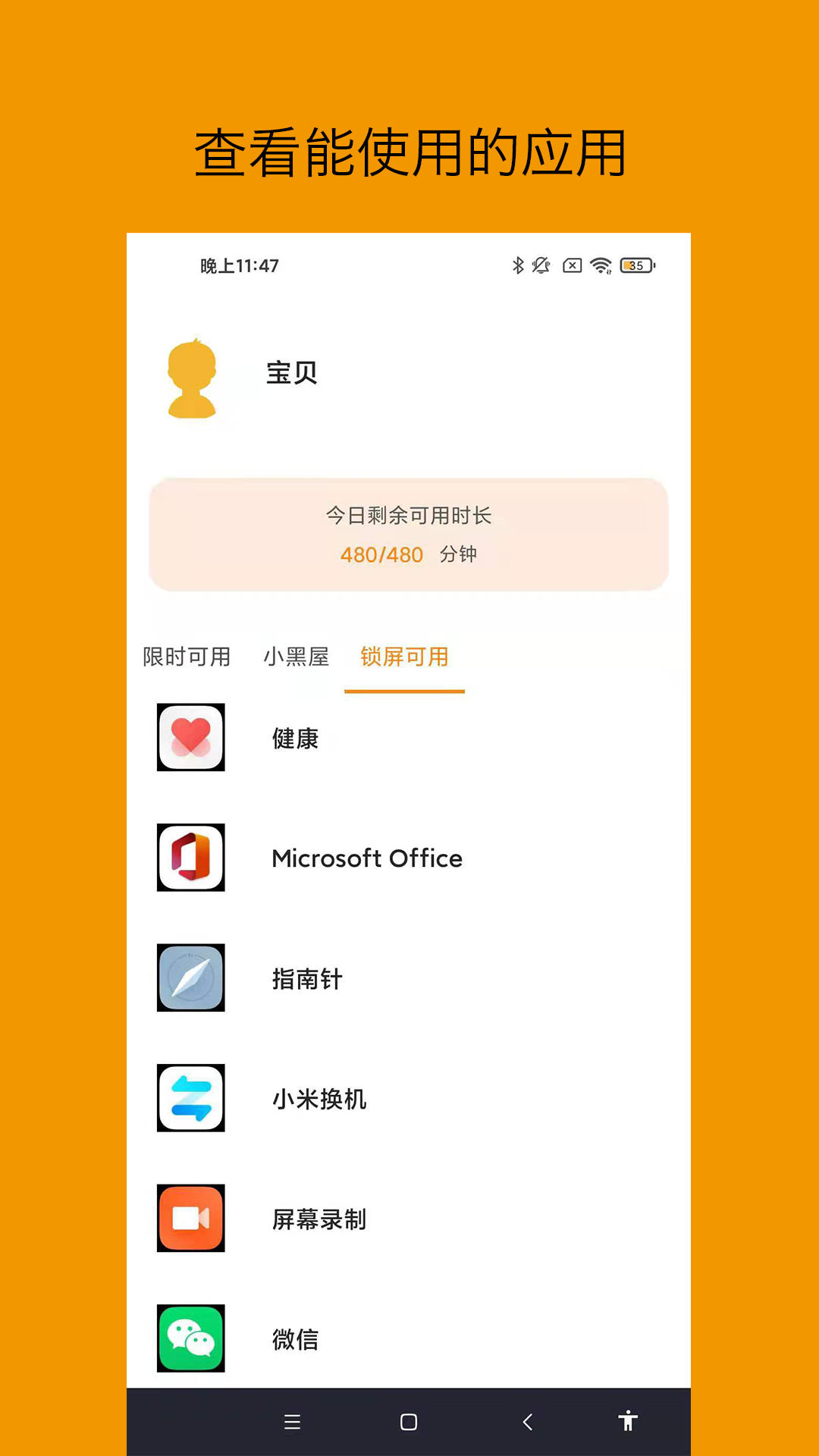Open the navigation drawer menu button
Screen dimensions: 819x1456
(293, 1423)
